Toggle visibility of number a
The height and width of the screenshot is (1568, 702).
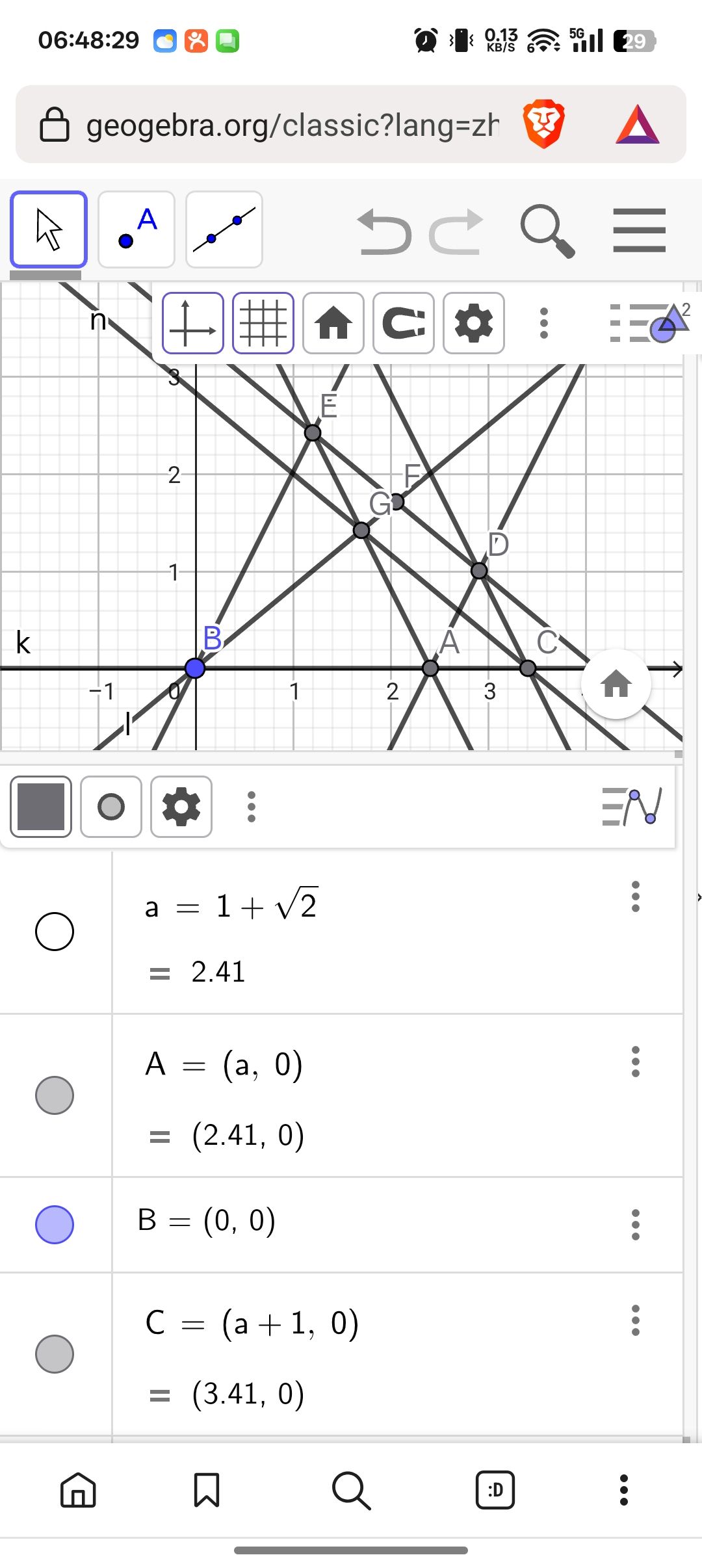[x=55, y=932]
